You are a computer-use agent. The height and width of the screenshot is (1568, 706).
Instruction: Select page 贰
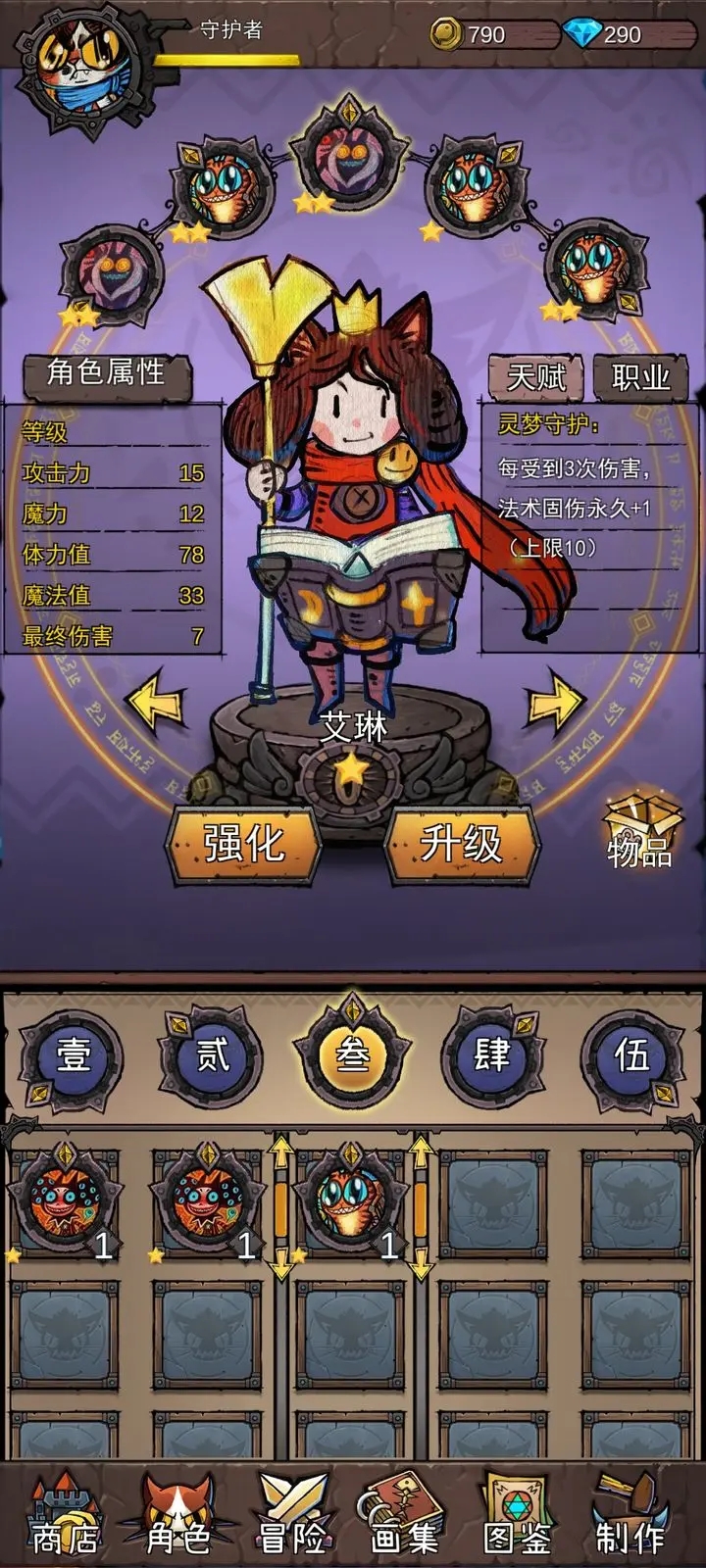tap(212, 1056)
